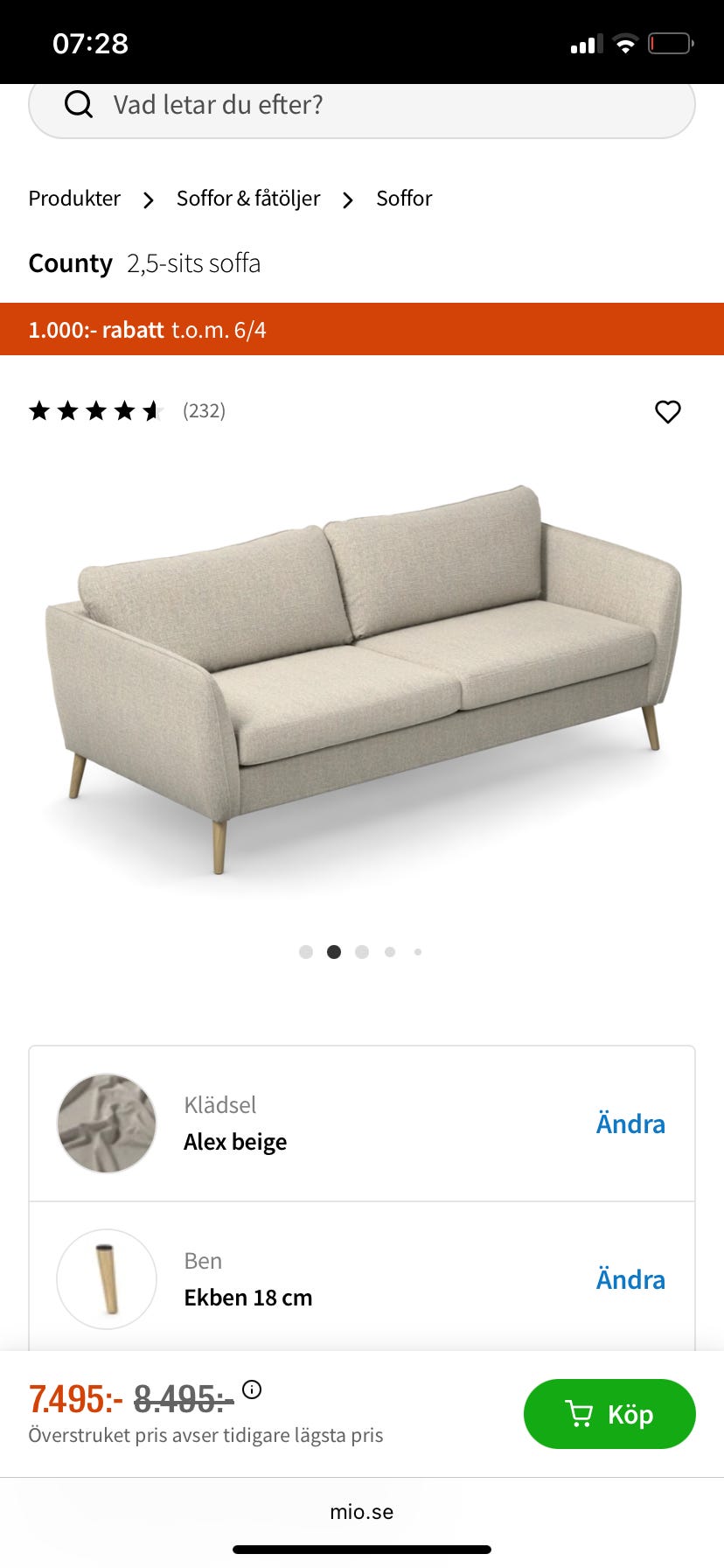
Task: Navigate to Soffor & fåtöljer section
Action: click(x=248, y=199)
